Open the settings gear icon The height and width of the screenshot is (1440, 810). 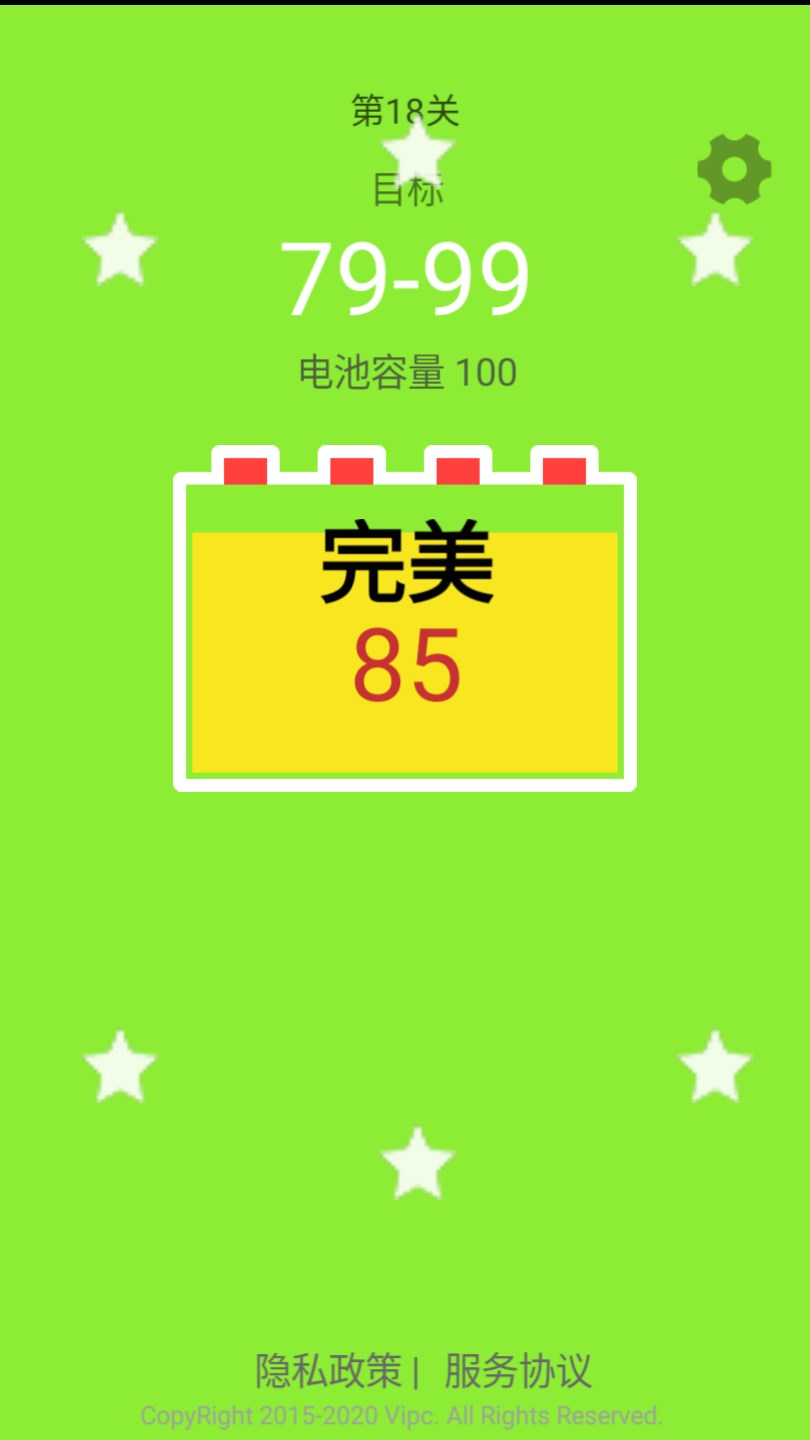[x=734, y=170]
